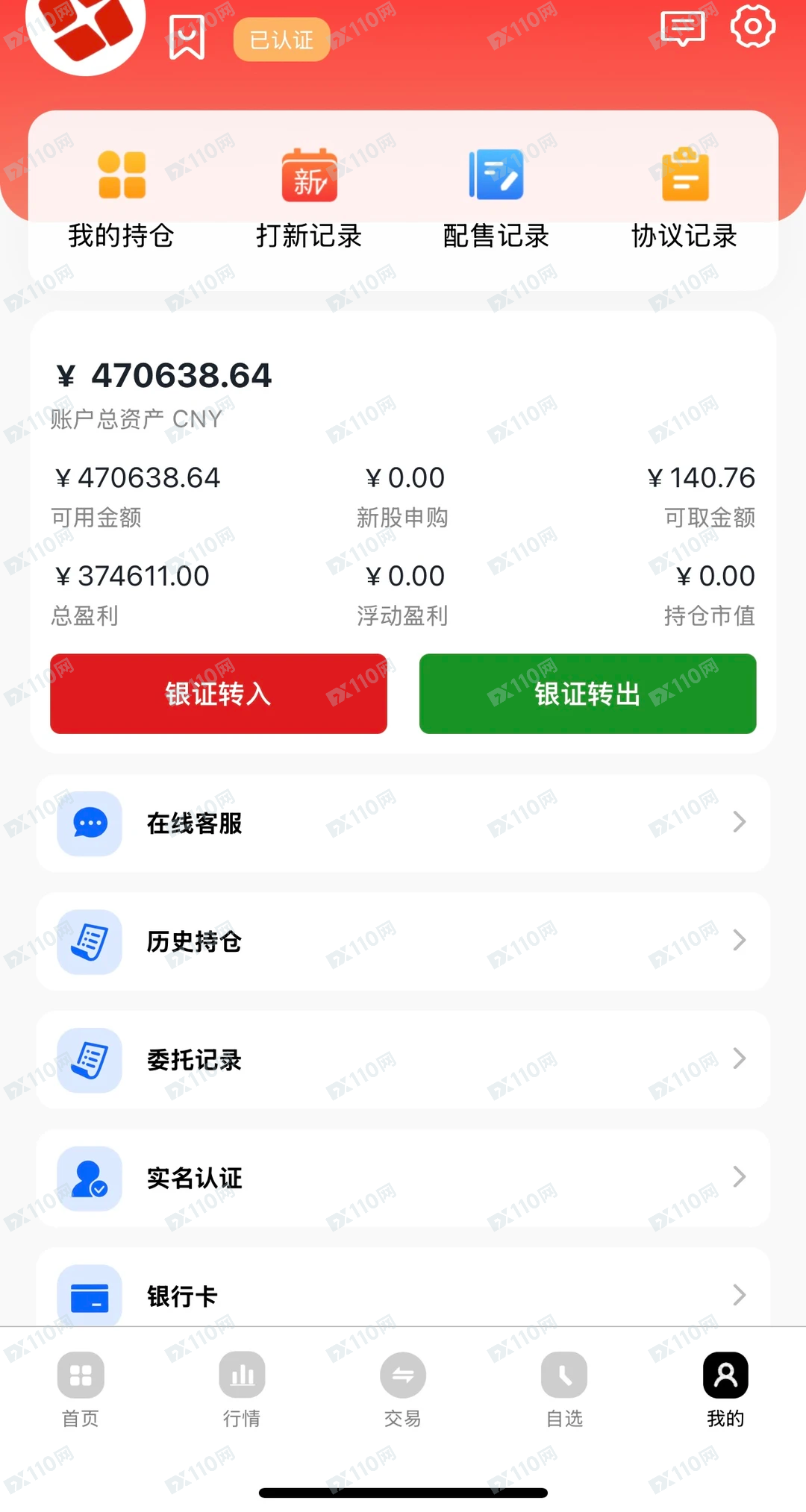View 打新记录 records
Viewport: 806px width, 1512px height.
pos(309,198)
